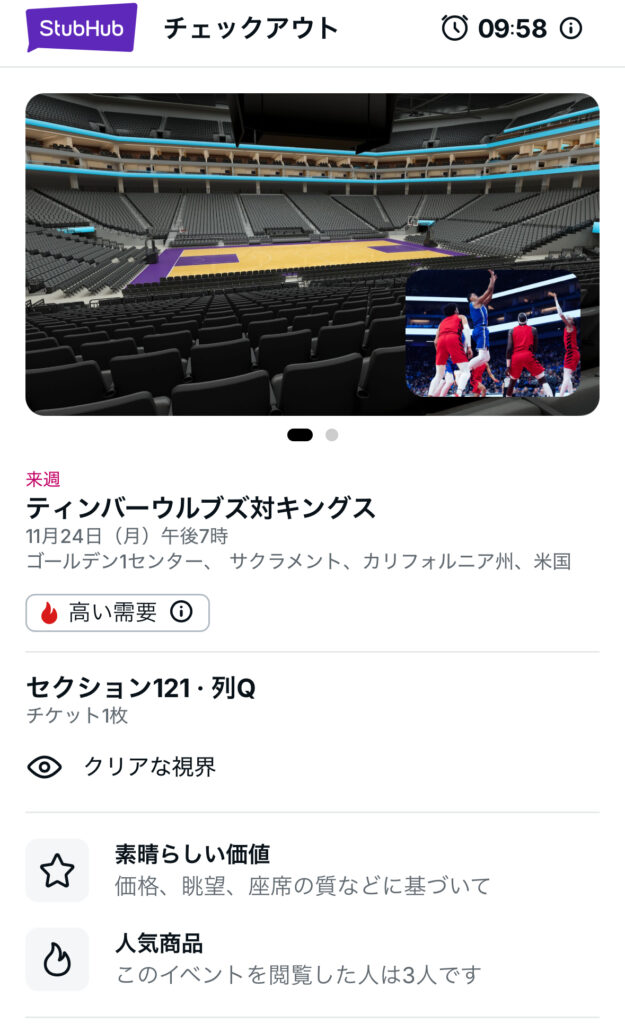Open the basketball game photo thumbnail

tap(492, 332)
